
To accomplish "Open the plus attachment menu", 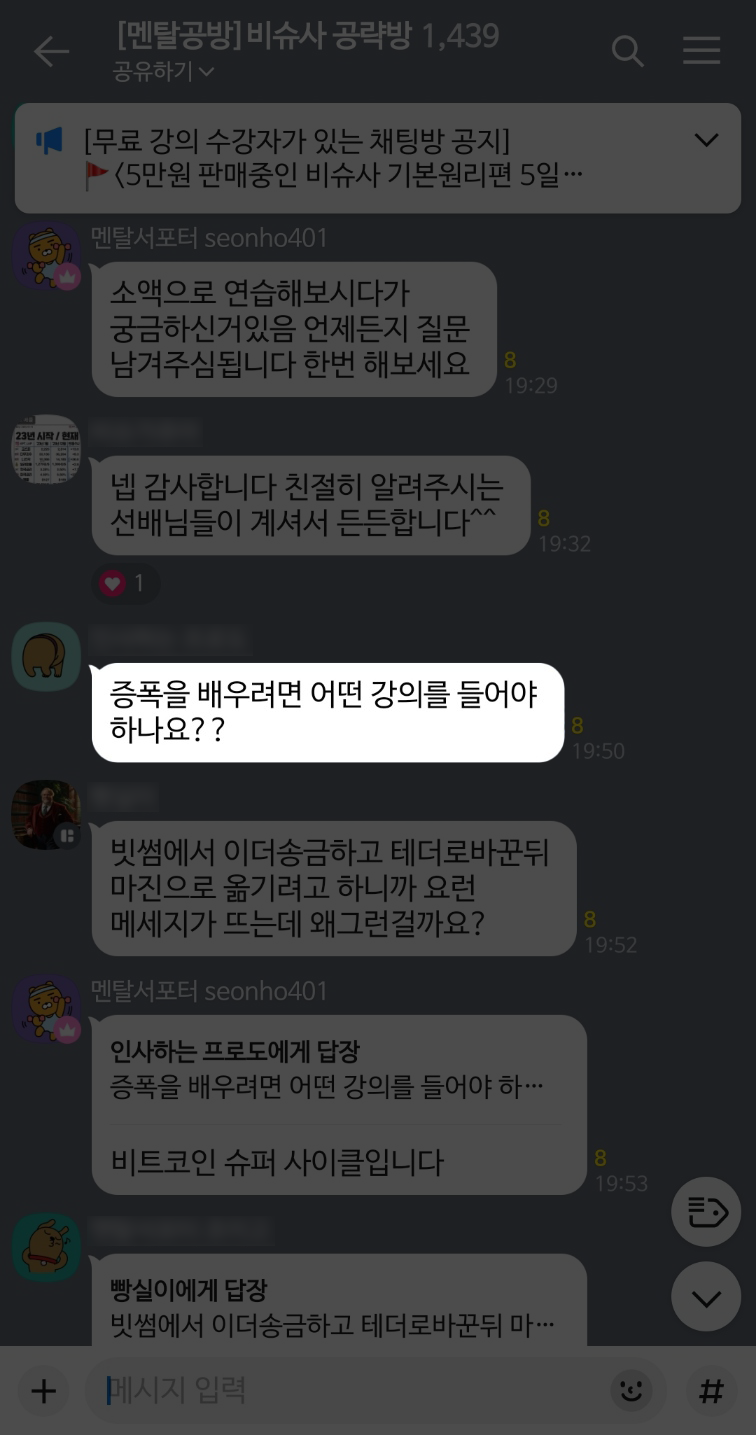I will click(43, 1390).
